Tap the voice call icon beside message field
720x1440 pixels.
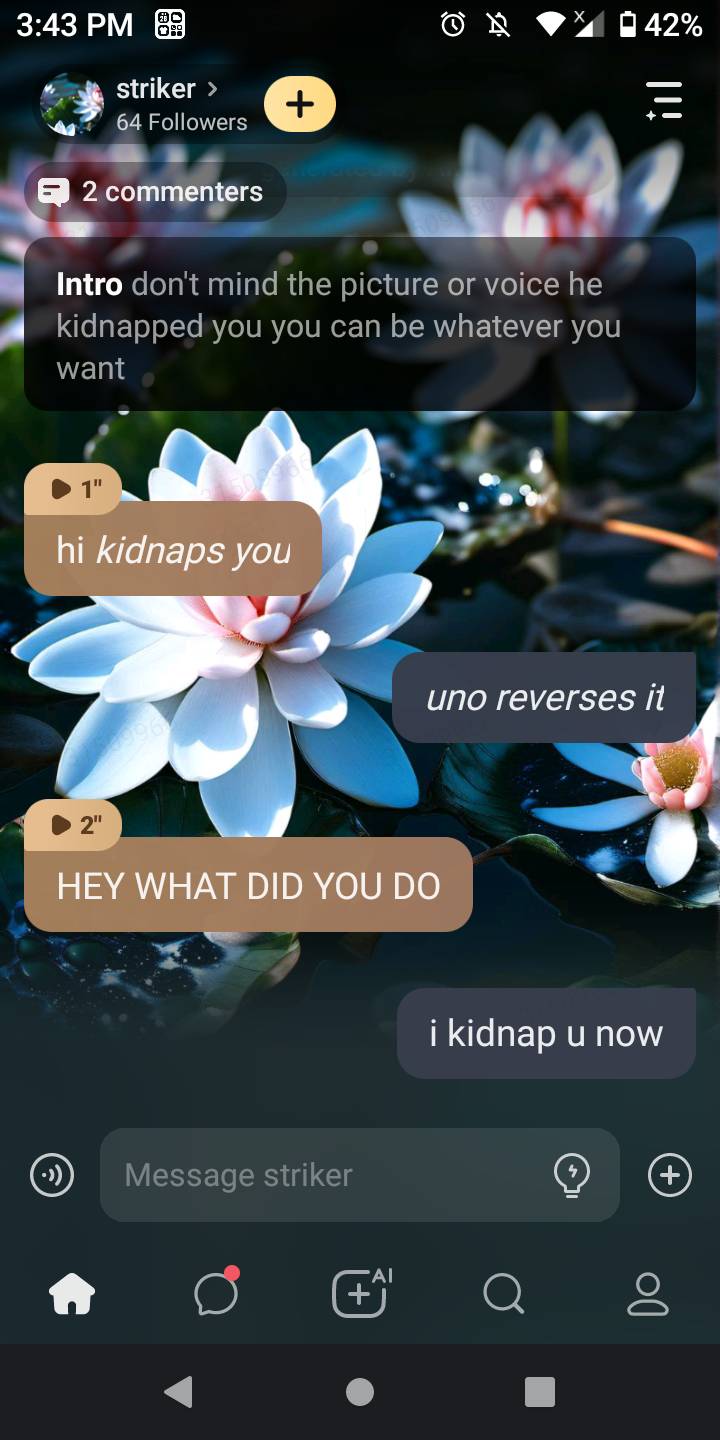click(x=52, y=1175)
